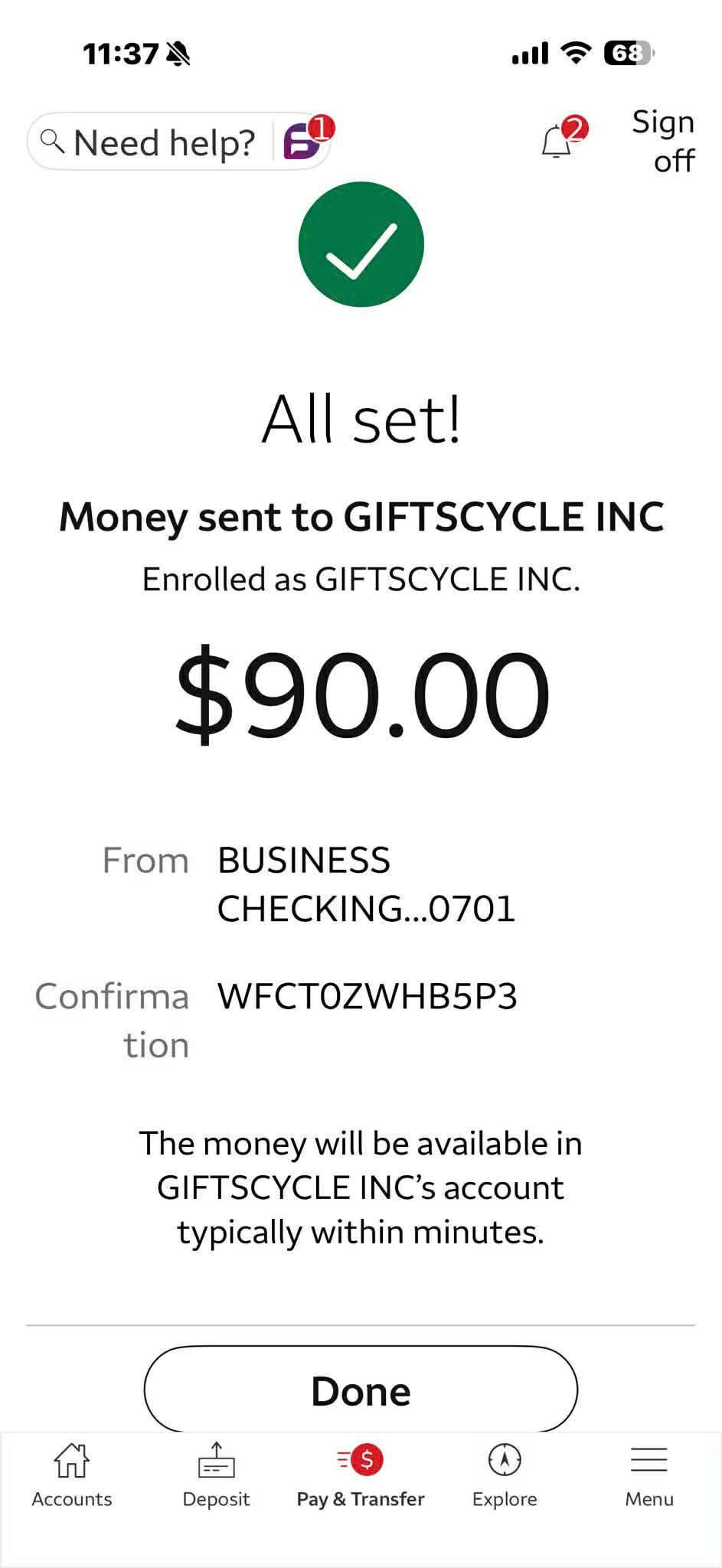Select the Pay & Transfer tab
Image resolution: width=722 pixels, height=1568 pixels.
coord(361,1475)
